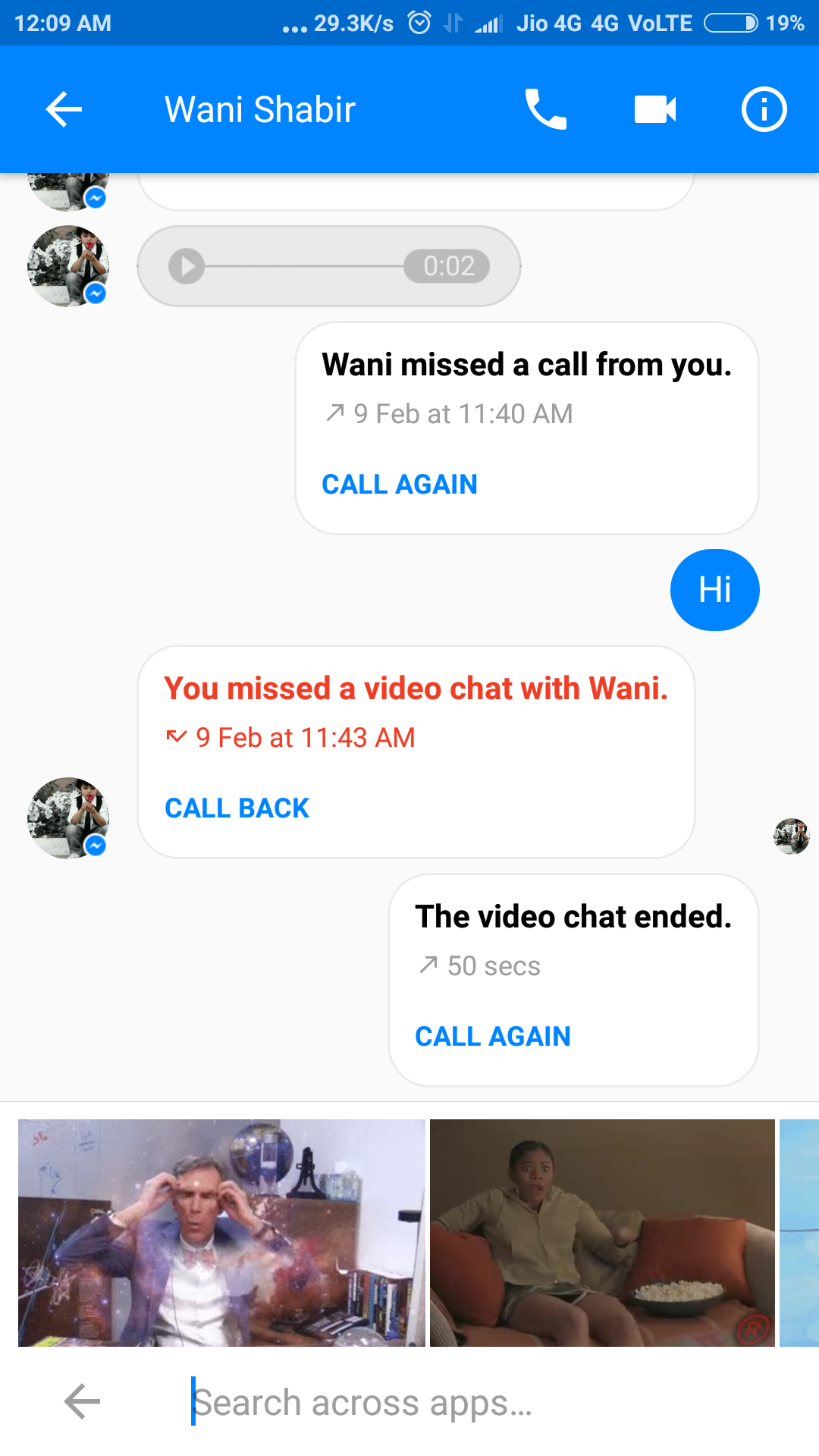Open conversation info details
This screenshot has height=1456, width=819.
coord(764,110)
